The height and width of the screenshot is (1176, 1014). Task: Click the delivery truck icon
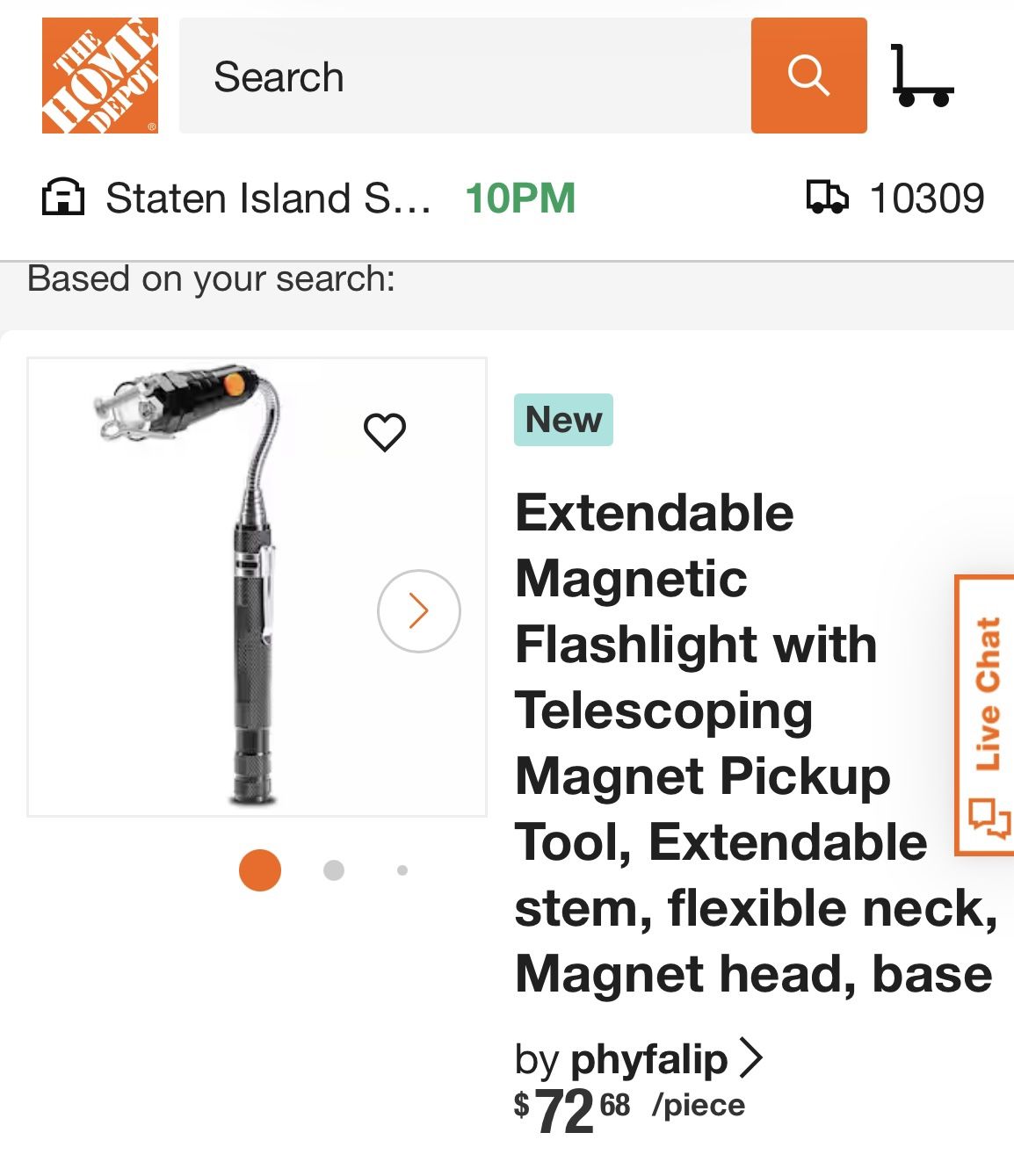(827, 198)
